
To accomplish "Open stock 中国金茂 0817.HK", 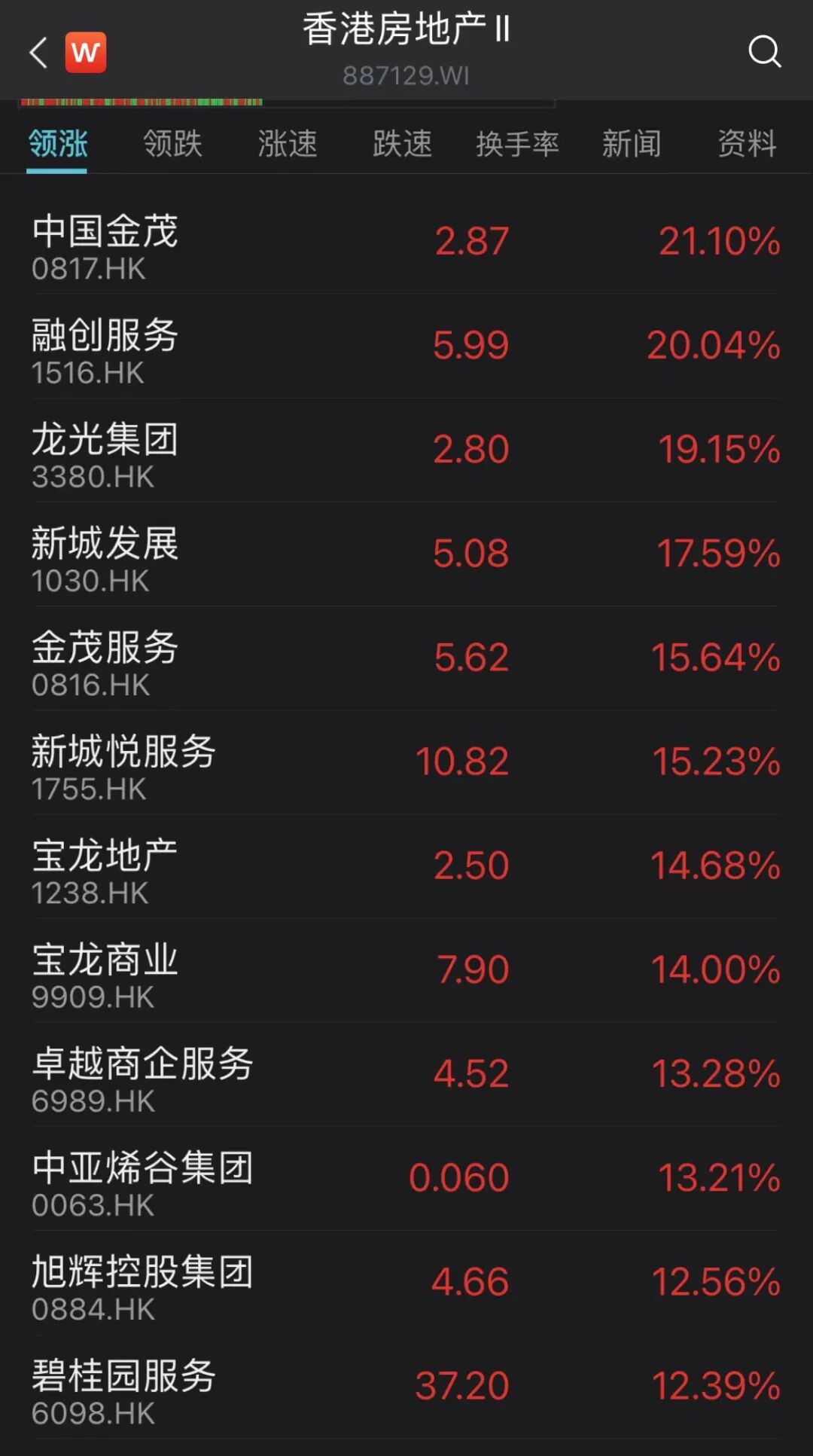I will (x=406, y=243).
